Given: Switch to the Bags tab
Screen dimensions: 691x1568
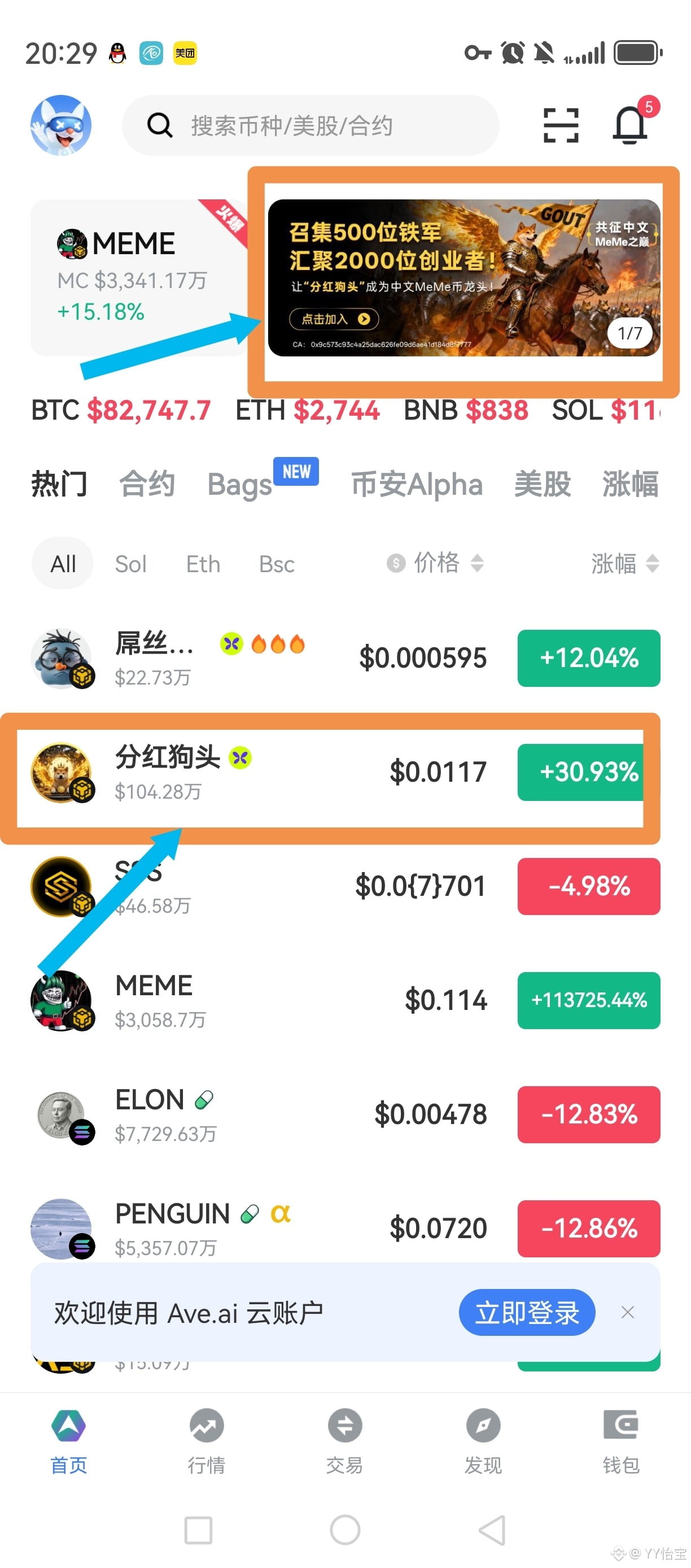Looking at the screenshot, I should click(240, 486).
